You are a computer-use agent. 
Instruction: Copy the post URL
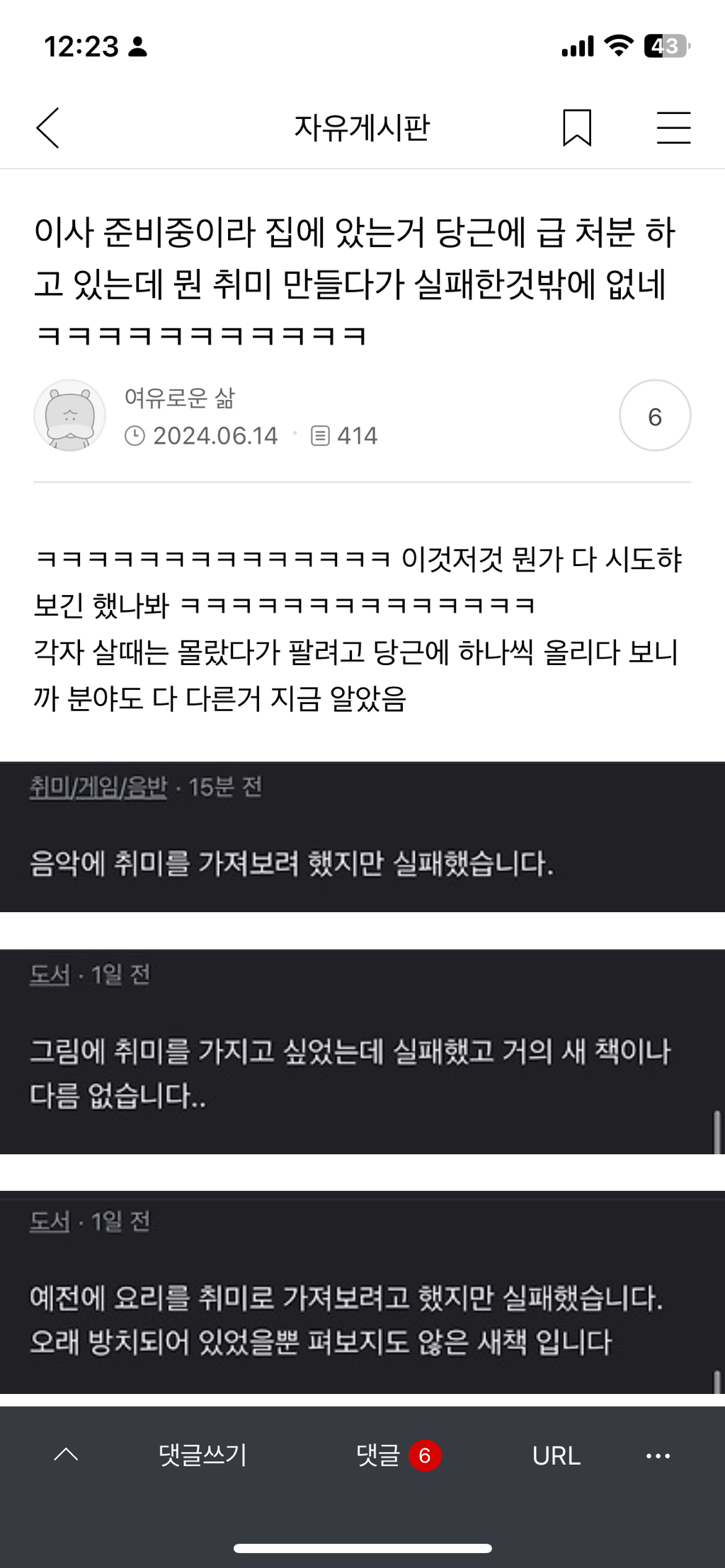(556, 1455)
